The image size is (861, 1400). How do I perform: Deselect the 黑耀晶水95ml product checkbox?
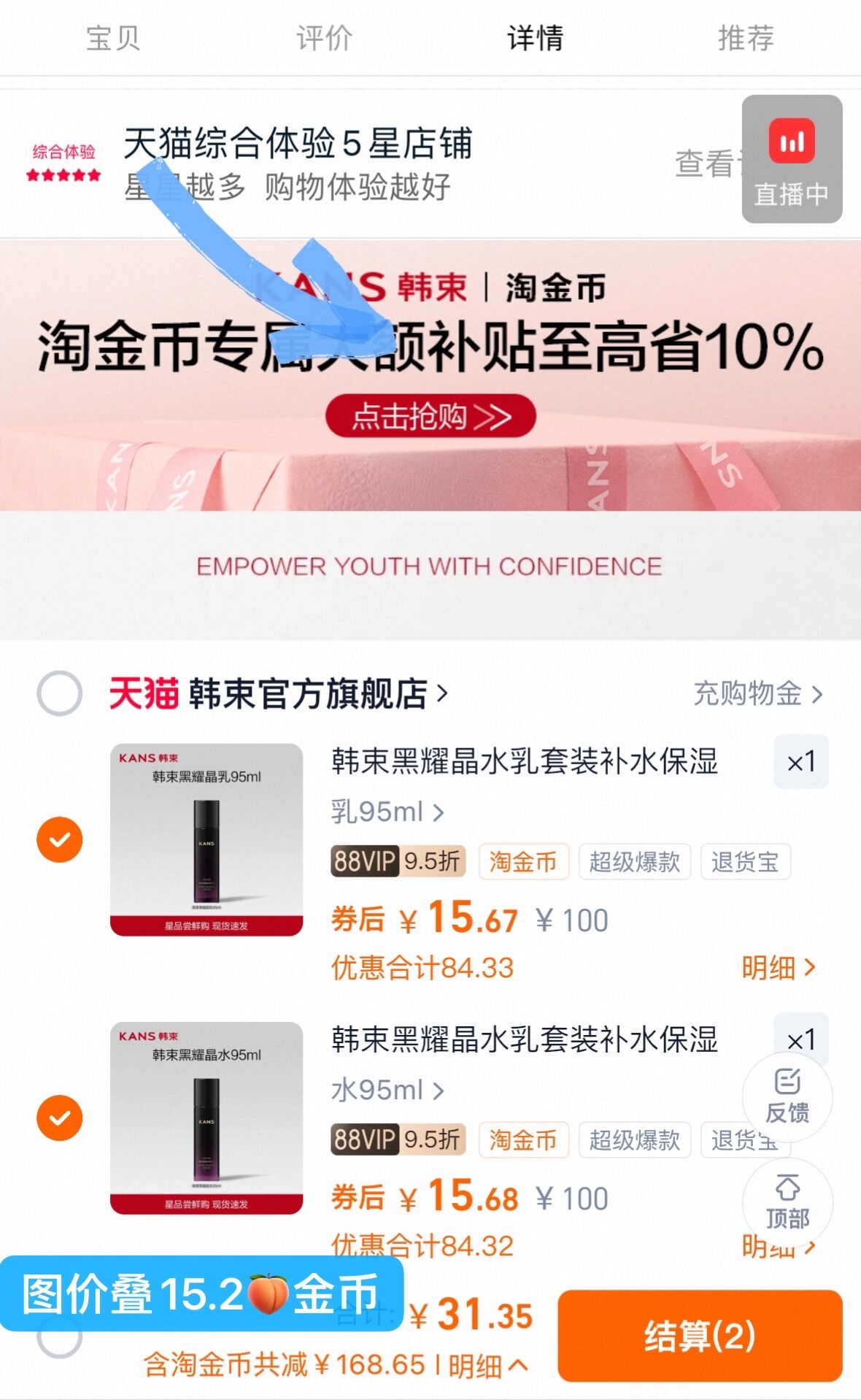coord(58,1118)
